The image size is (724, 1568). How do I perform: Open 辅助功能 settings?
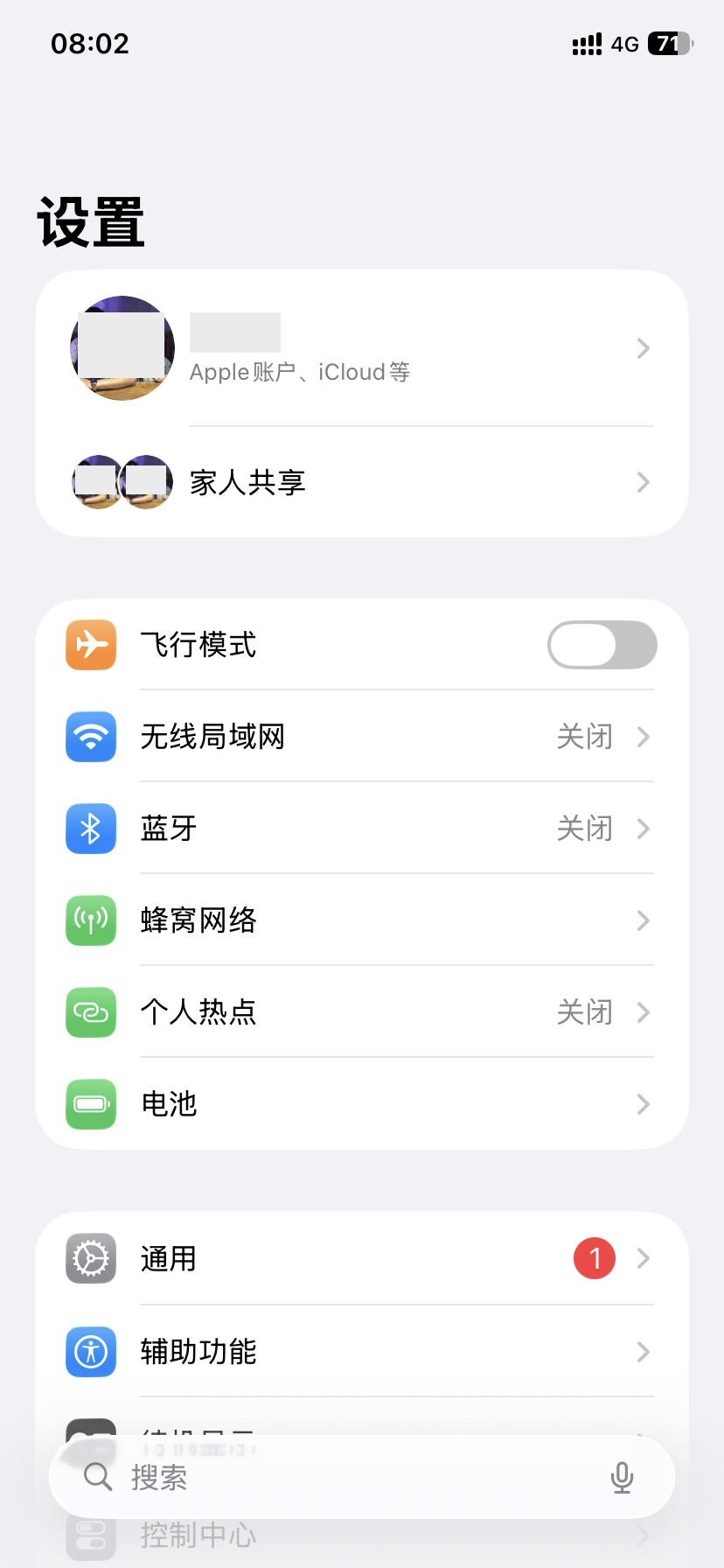click(x=362, y=1351)
